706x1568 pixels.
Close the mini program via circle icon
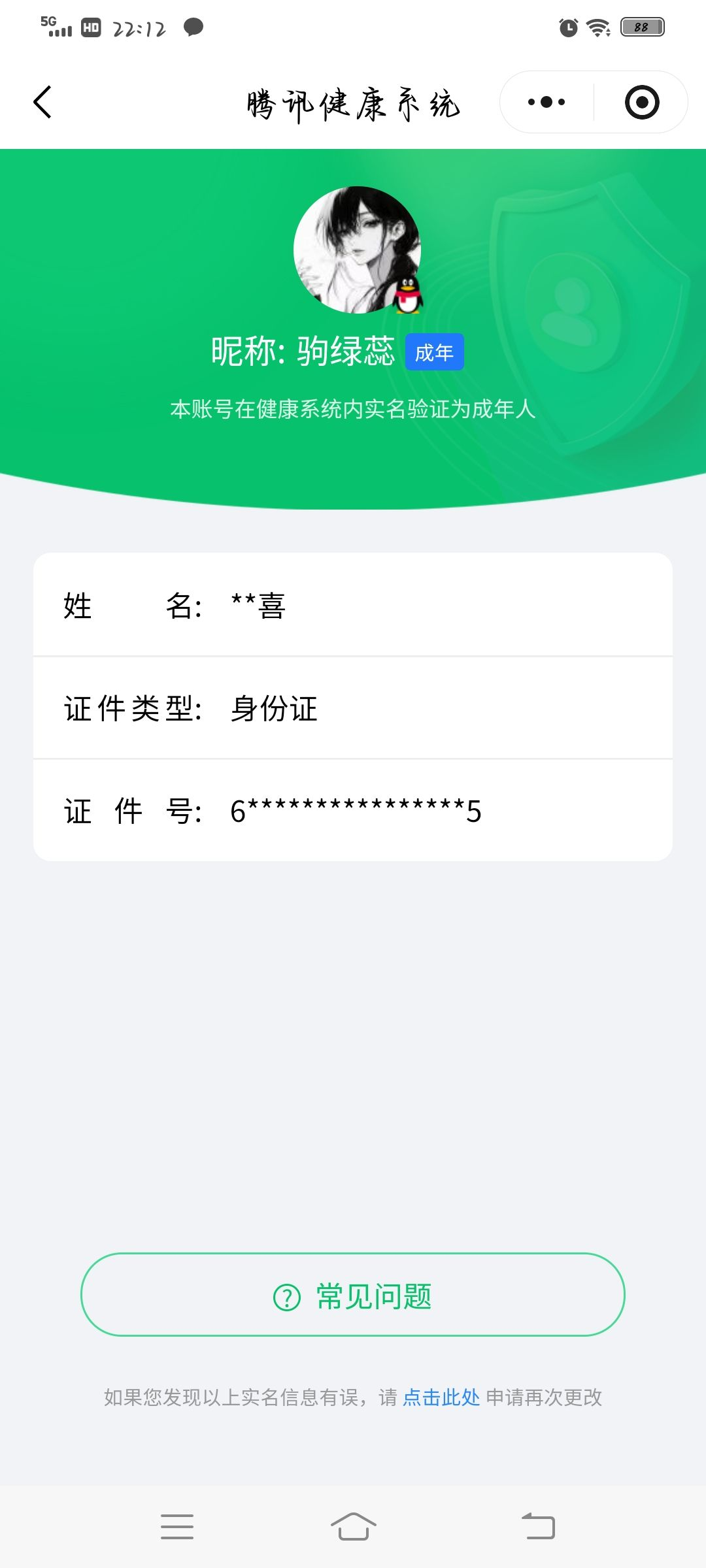click(x=641, y=103)
